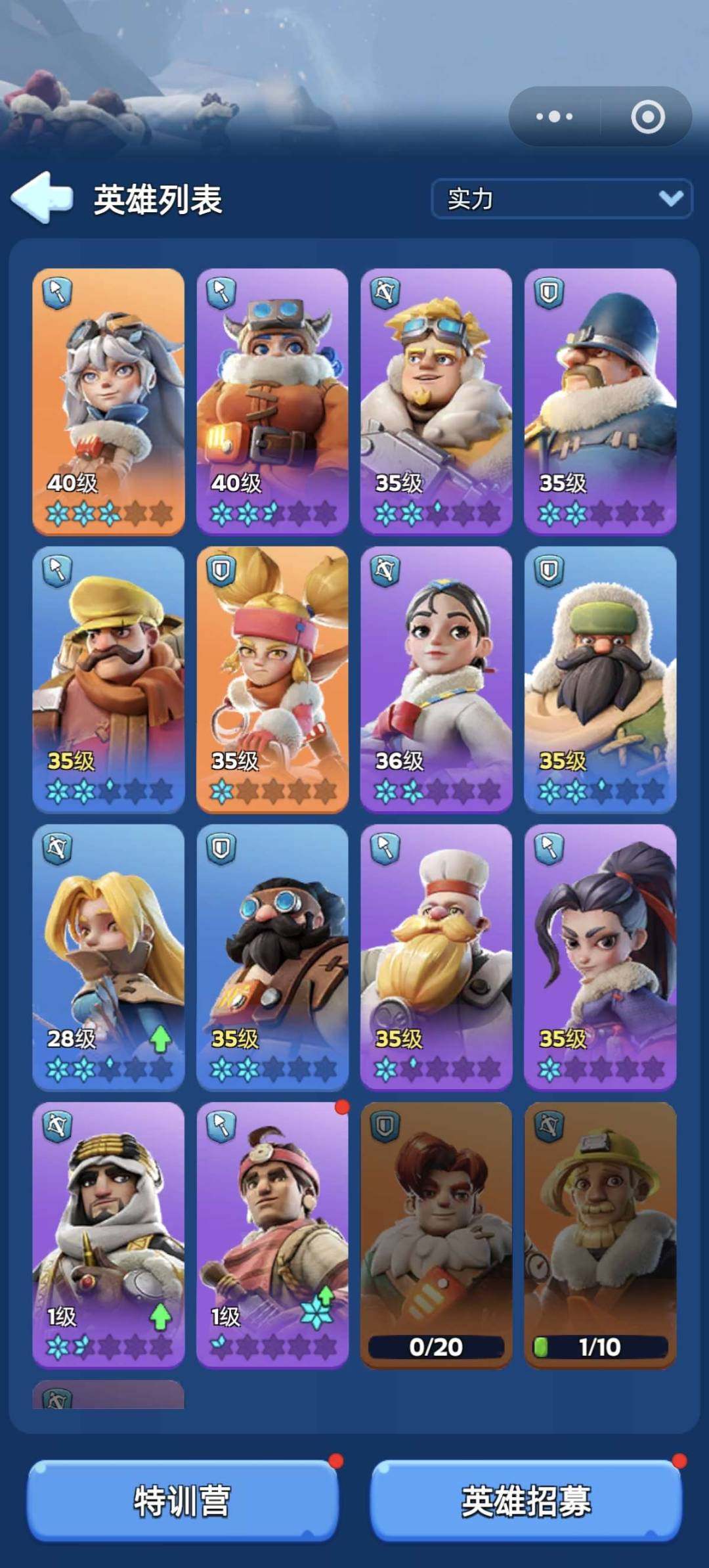
Task: Open the mini-program three-dot menu
Action: click(554, 117)
